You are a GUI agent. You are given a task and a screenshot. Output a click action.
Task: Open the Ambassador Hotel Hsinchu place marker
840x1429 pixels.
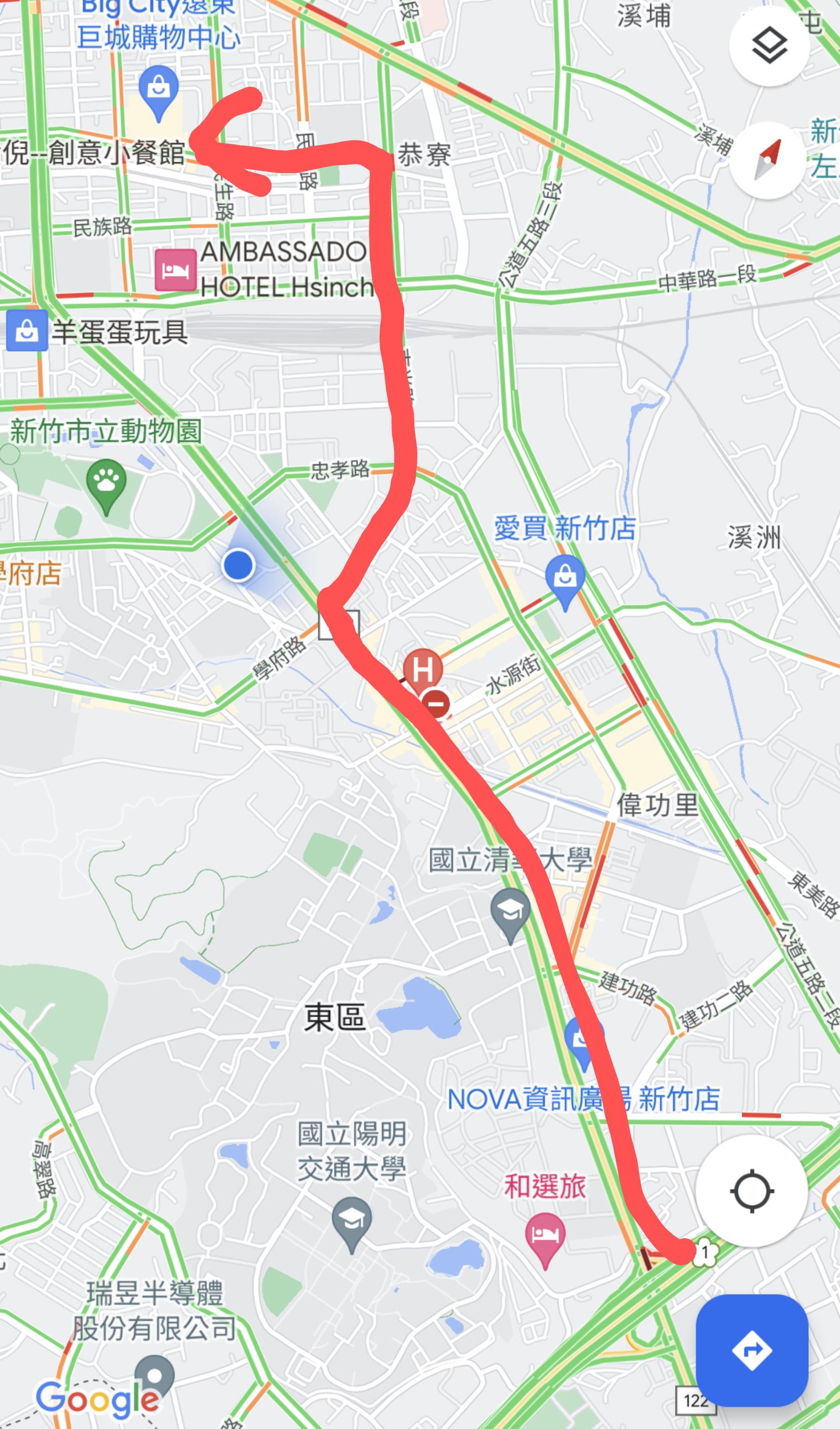click(176, 270)
